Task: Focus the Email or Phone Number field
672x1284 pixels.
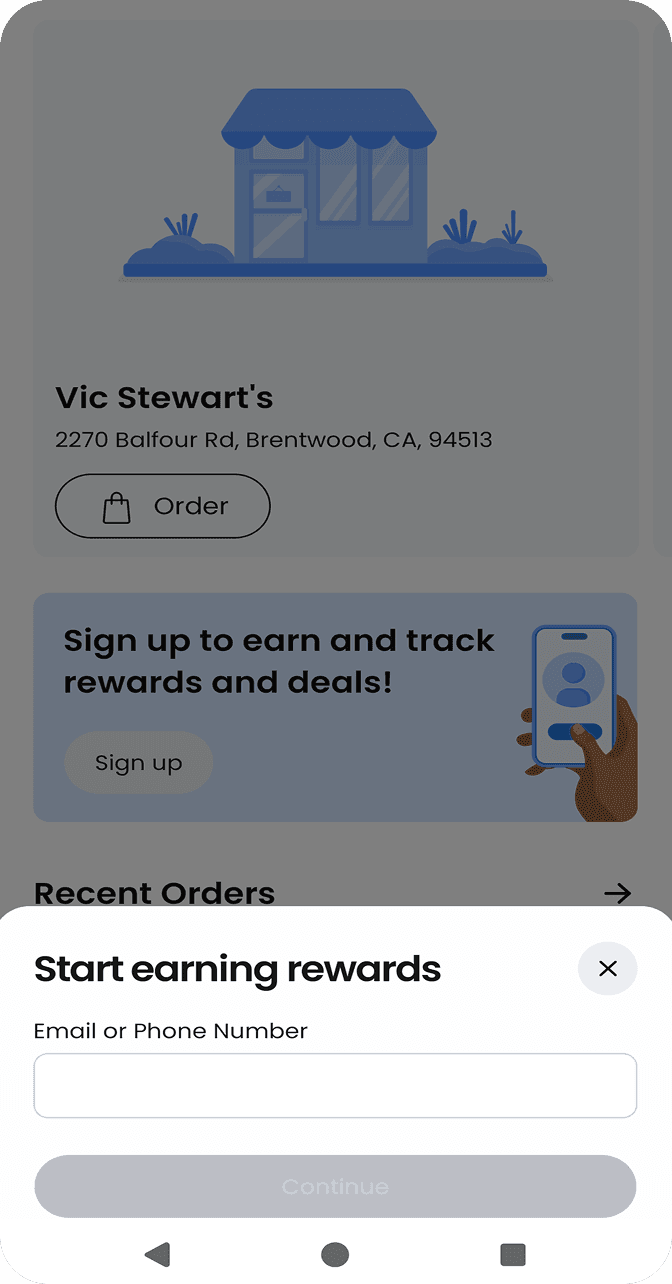Action: click(335, 1085)
